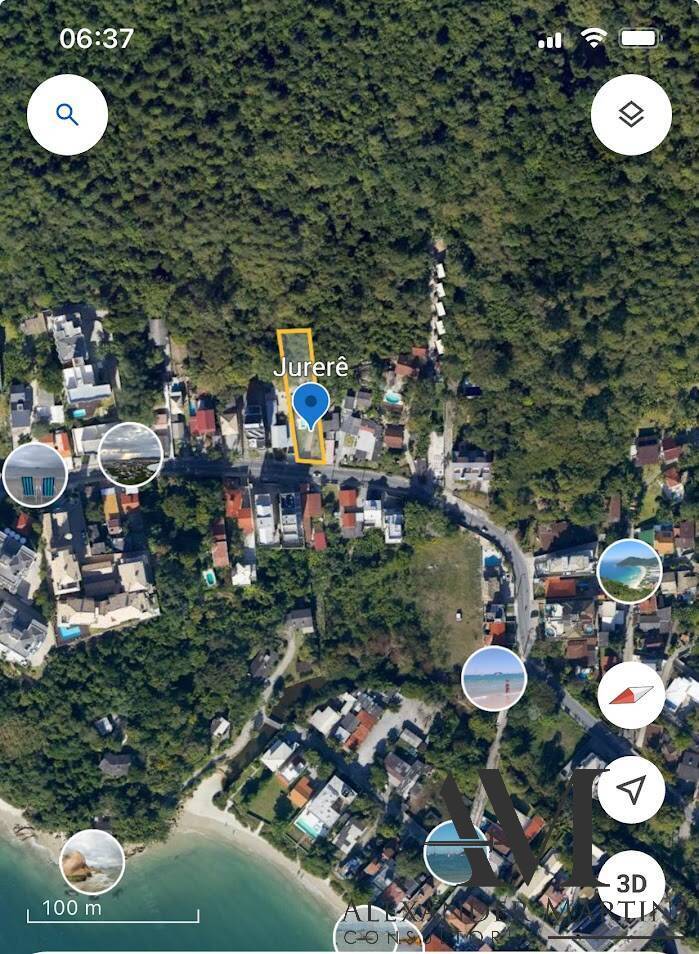Screen dimensions: 699x954
Task: Center the map on my location
Action: pos(631,790)
